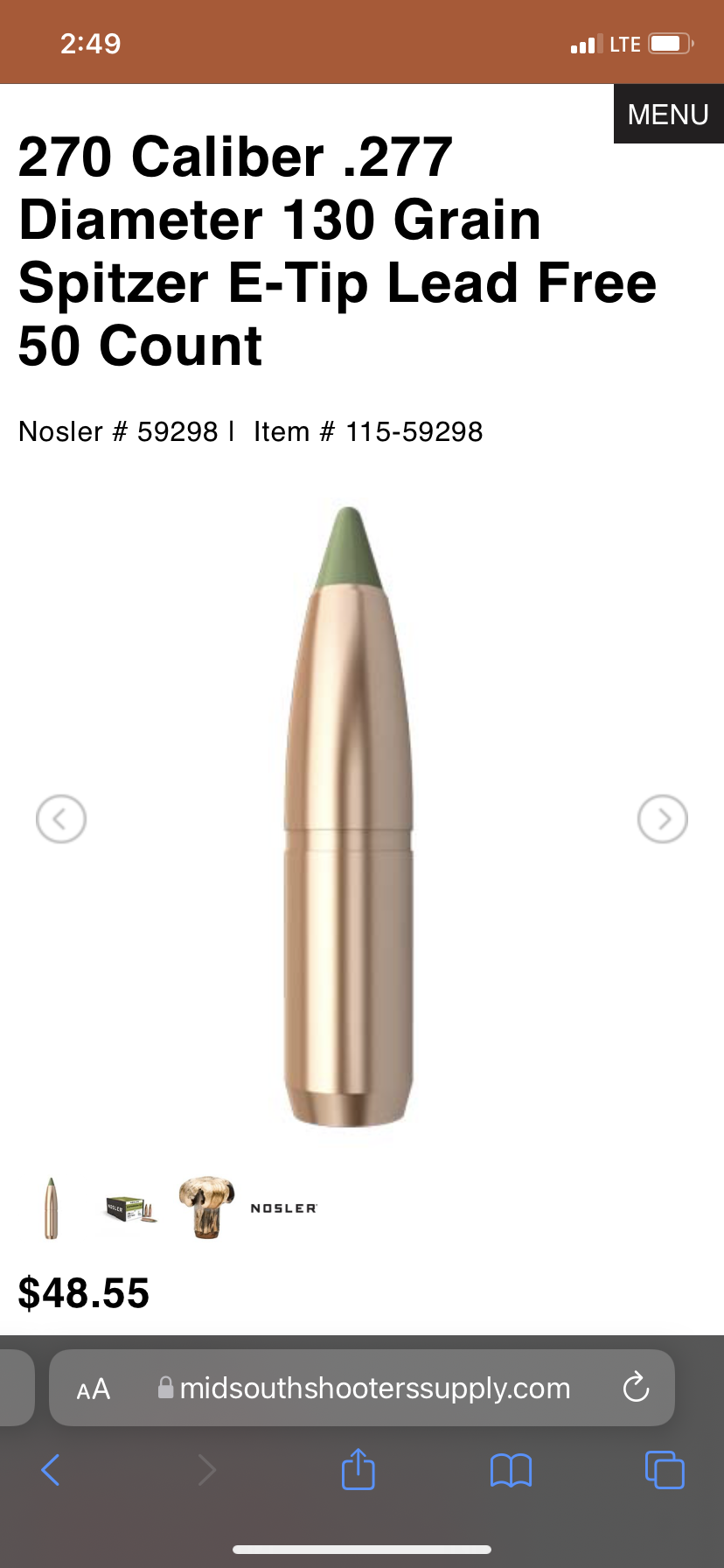The width and height of the screenshot is (724, 1568).
Task: Show the previous product image
Action: tap(61, 819)
